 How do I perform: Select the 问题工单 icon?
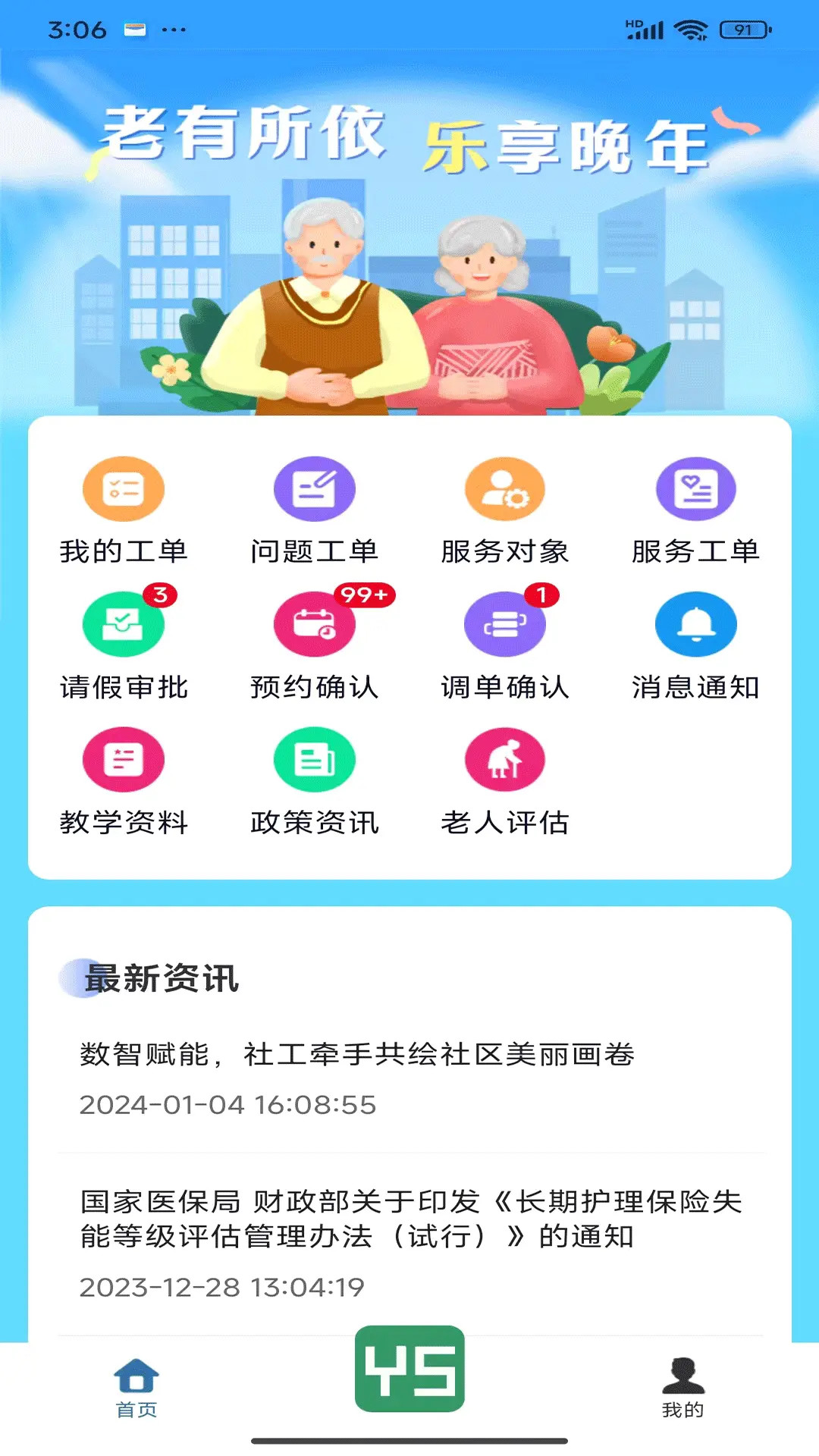click(x=315, y=489)
